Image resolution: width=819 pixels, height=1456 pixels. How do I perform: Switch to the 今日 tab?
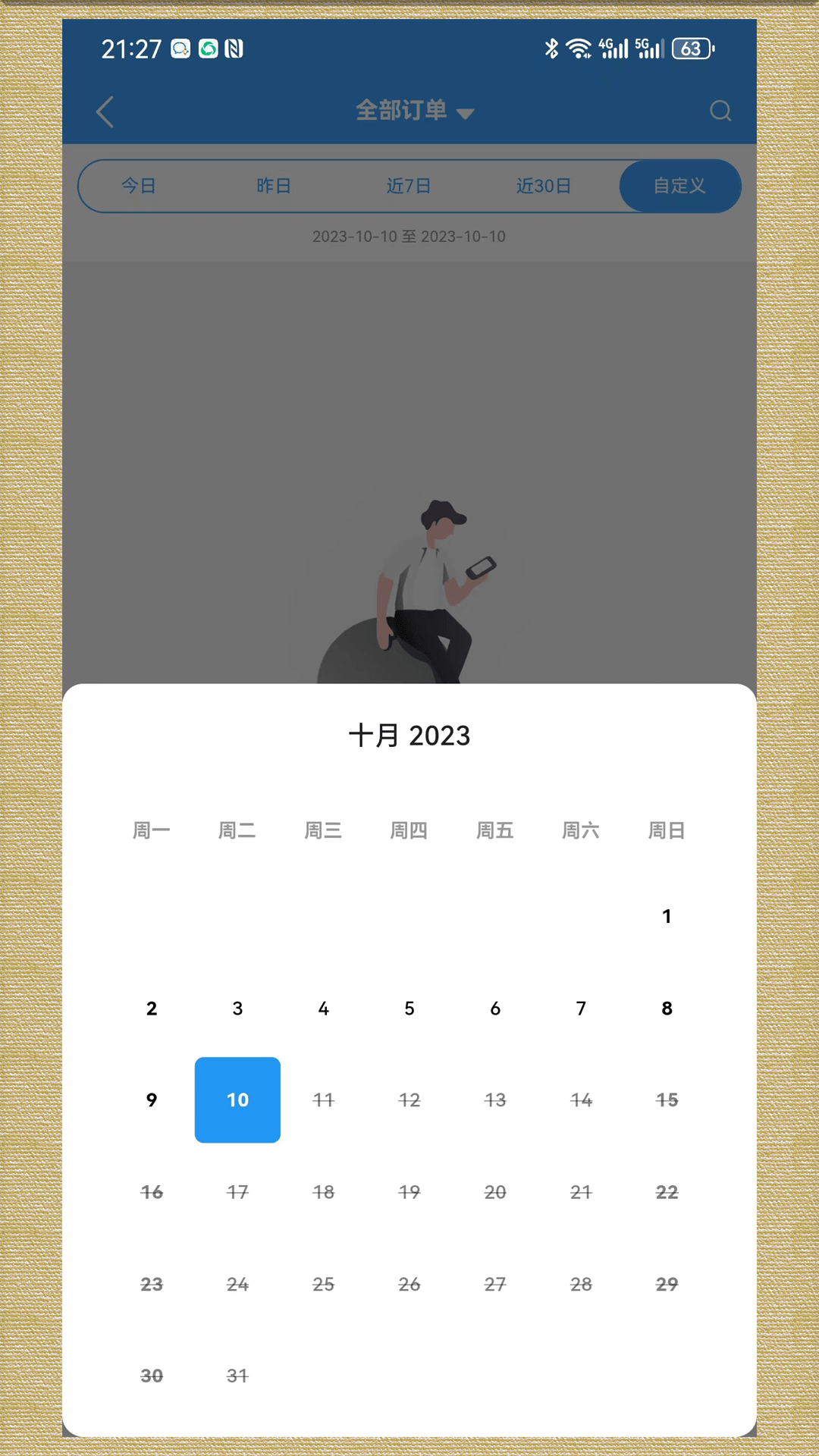tap(139, 186)
